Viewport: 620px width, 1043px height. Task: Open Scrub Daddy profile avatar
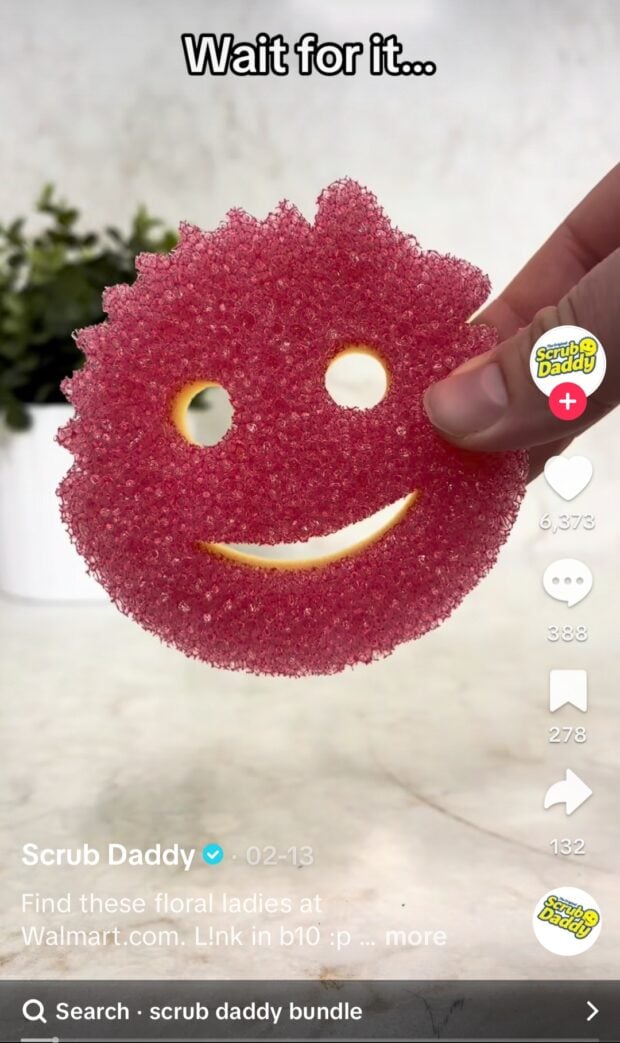click(x=567, y=360)
